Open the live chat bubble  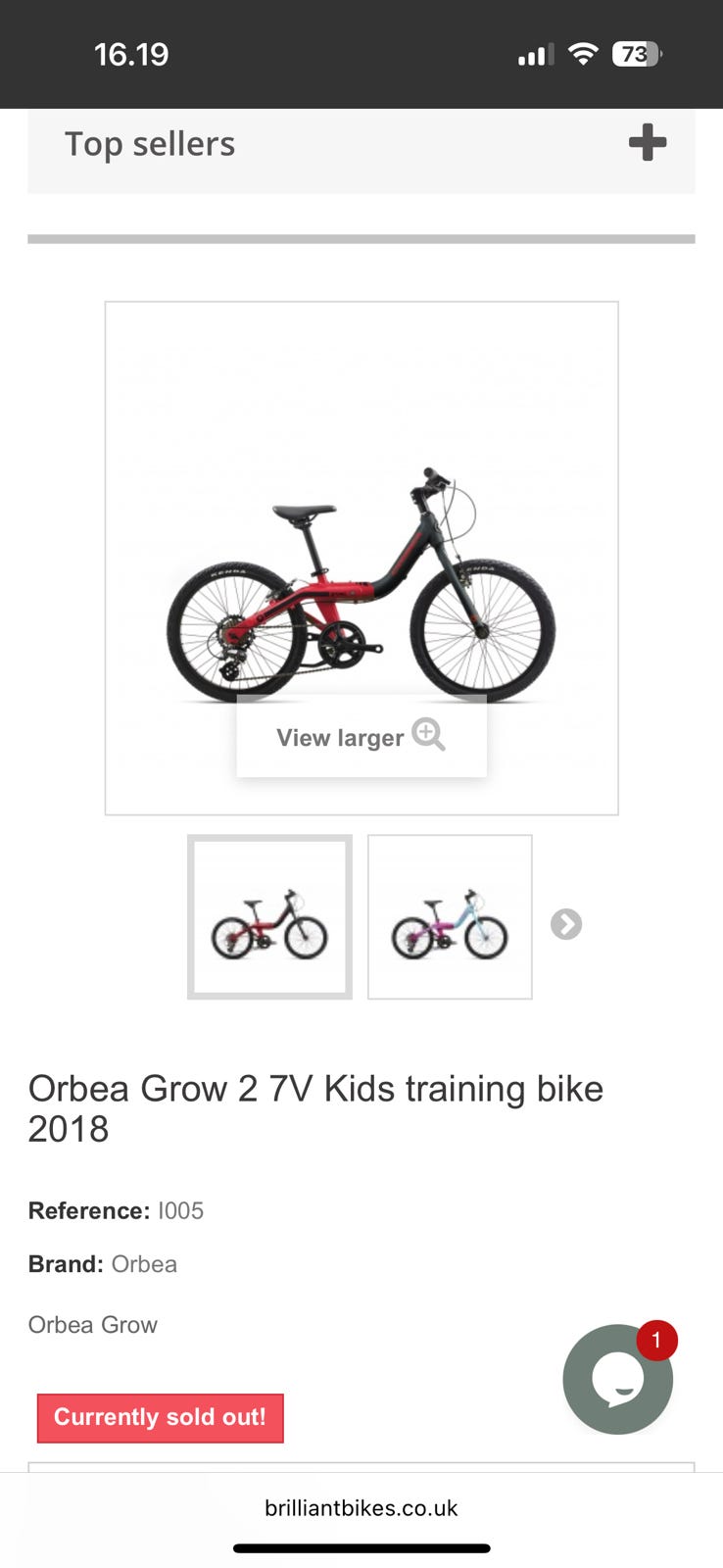point(617,1379)
